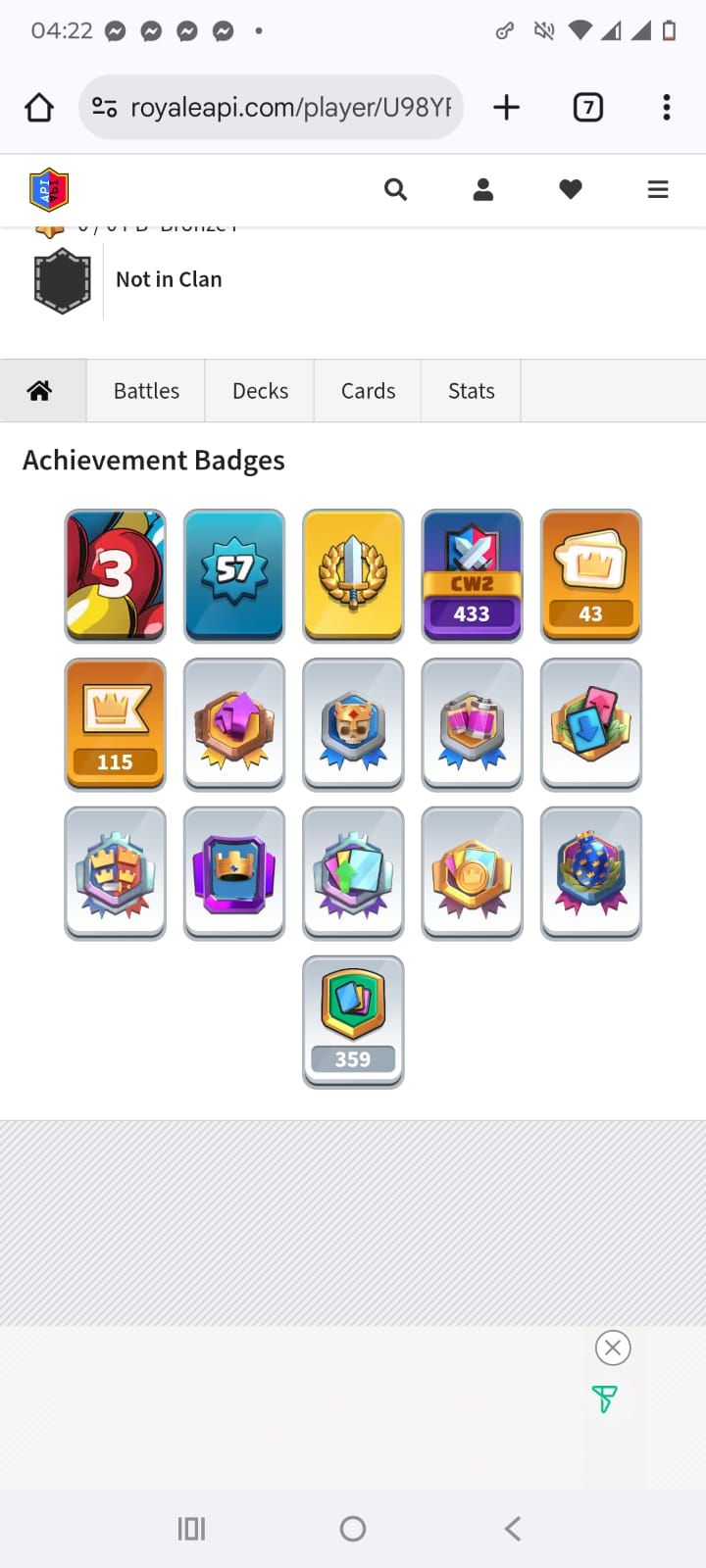Switch to the Stats tab
Viewport: 706px width, 1568px height.
click(471, 391)
